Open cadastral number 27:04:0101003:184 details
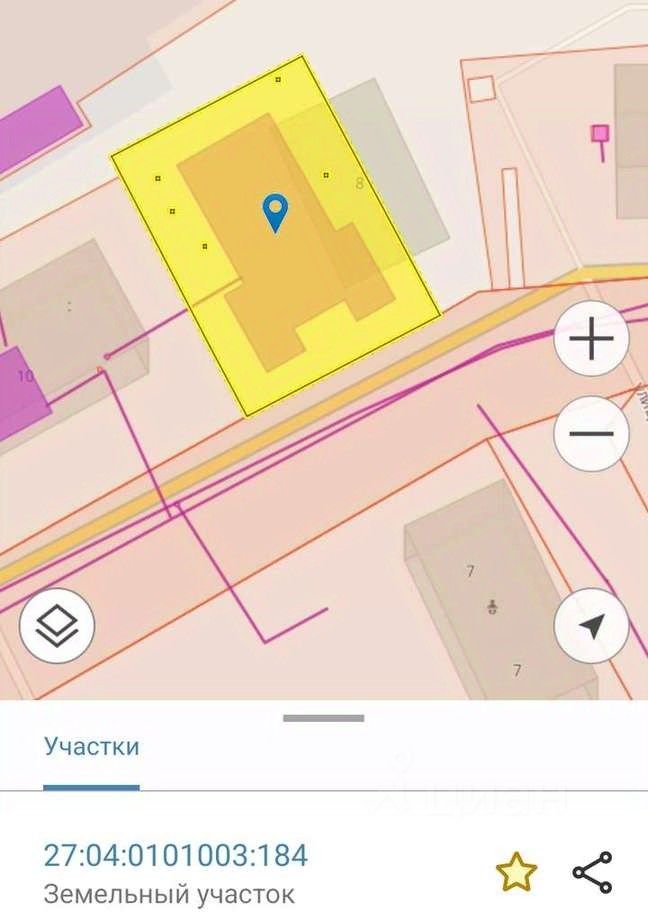The height and width of the screenshot is (919, 648). click(x=176, y=855)
